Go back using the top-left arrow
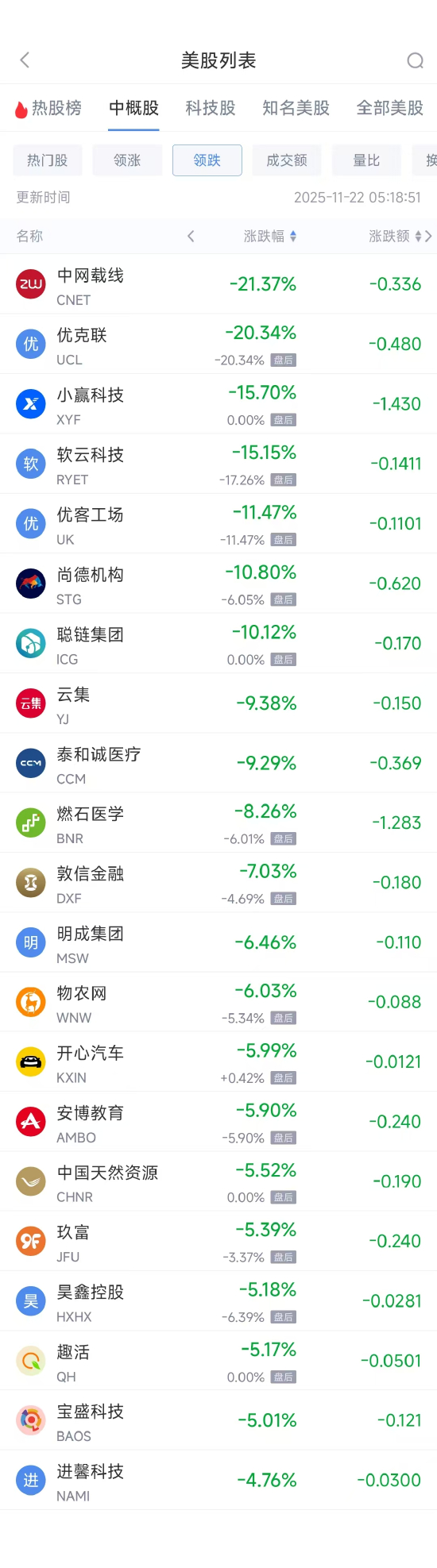The width and height of the screenshot is (437, 1568). tap(25, 60)
